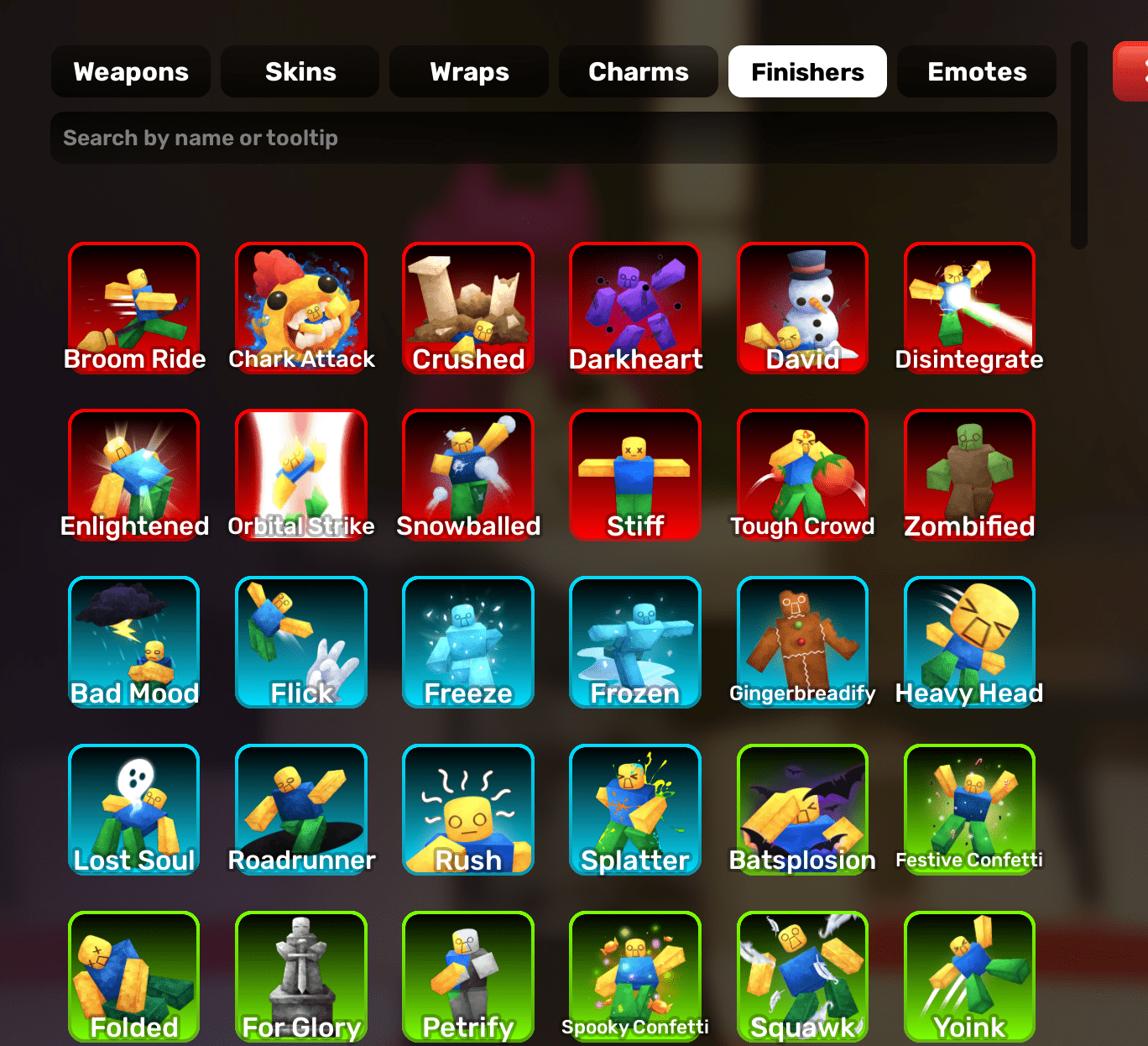Select the Orbital Strike finisher
The height and width of the screenshot is (1046, 1148).
click(x=301, y=474)
